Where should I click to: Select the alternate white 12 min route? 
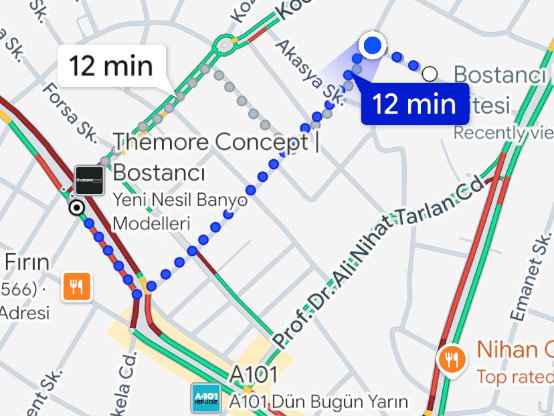[x=112, y=66]
